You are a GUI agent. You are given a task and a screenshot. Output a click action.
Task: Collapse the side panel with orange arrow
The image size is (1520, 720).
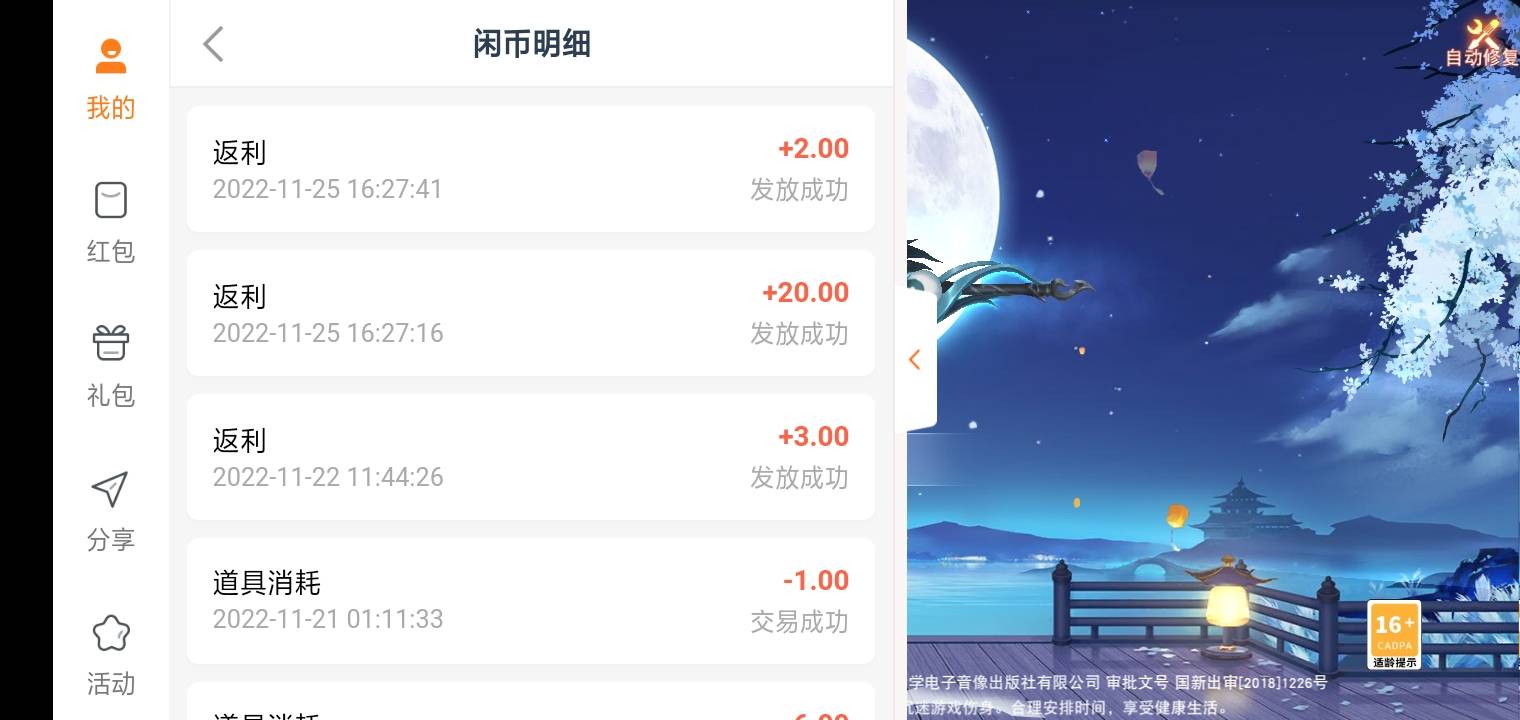click(x=915, y=360)
